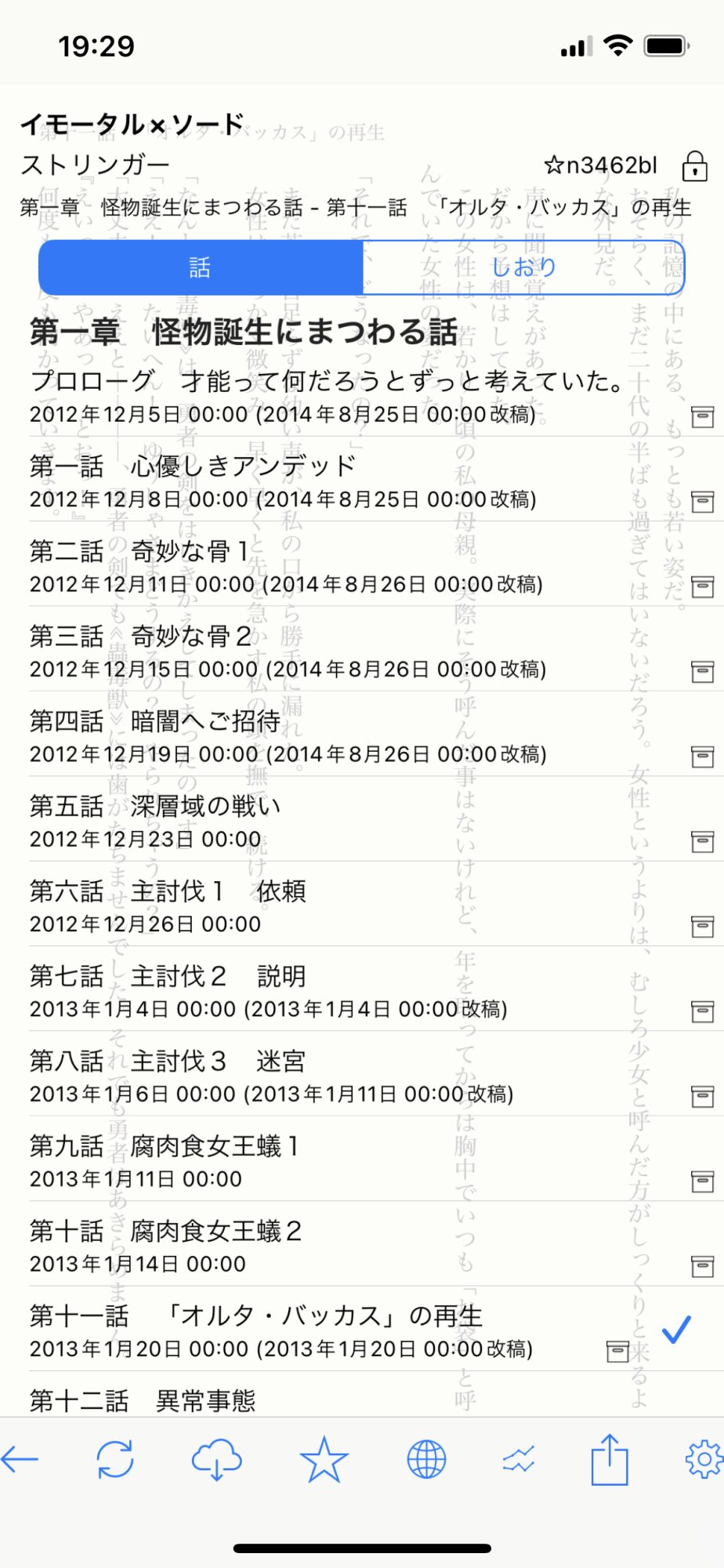Image resolution: width=724 pixels, height=1568 pixels.
Task: Open 第四話 暗闇へご招待
Action: click(362, 736)
